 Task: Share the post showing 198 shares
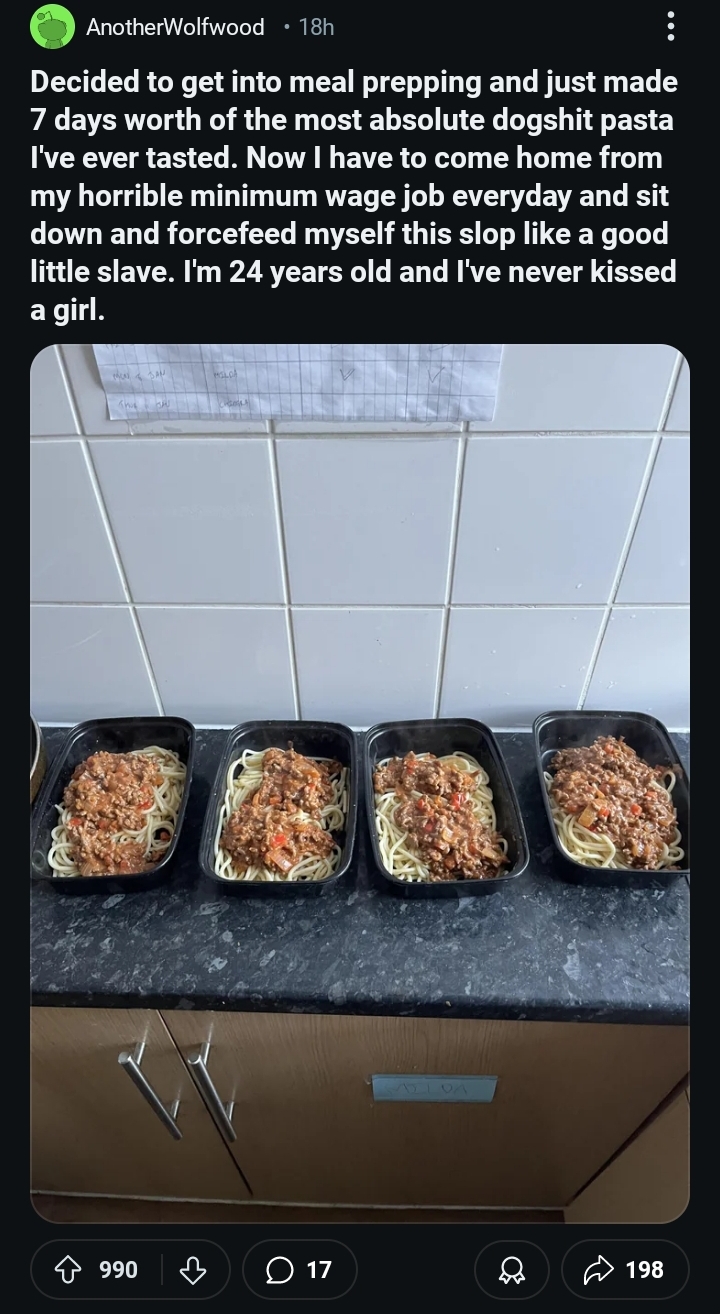click(625, 1269)
